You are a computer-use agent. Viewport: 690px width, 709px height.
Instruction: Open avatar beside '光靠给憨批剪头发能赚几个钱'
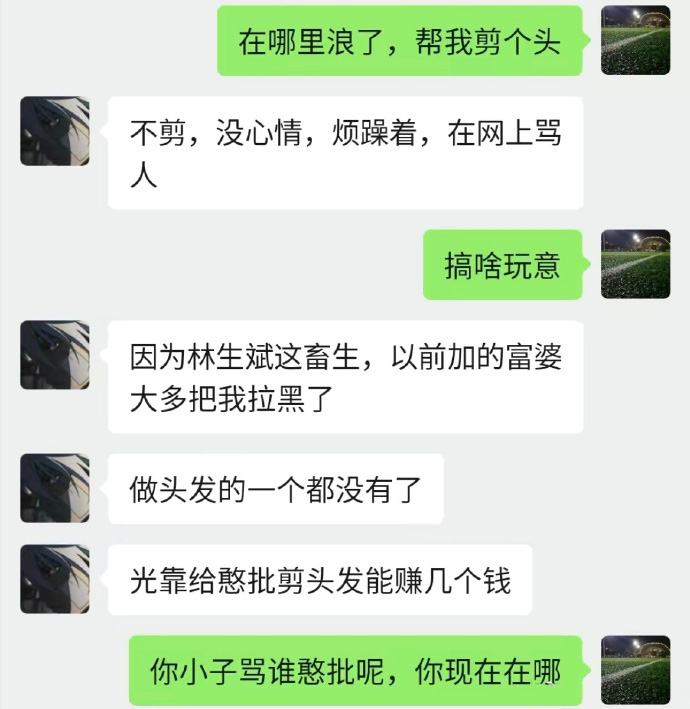tap(55, 579)
